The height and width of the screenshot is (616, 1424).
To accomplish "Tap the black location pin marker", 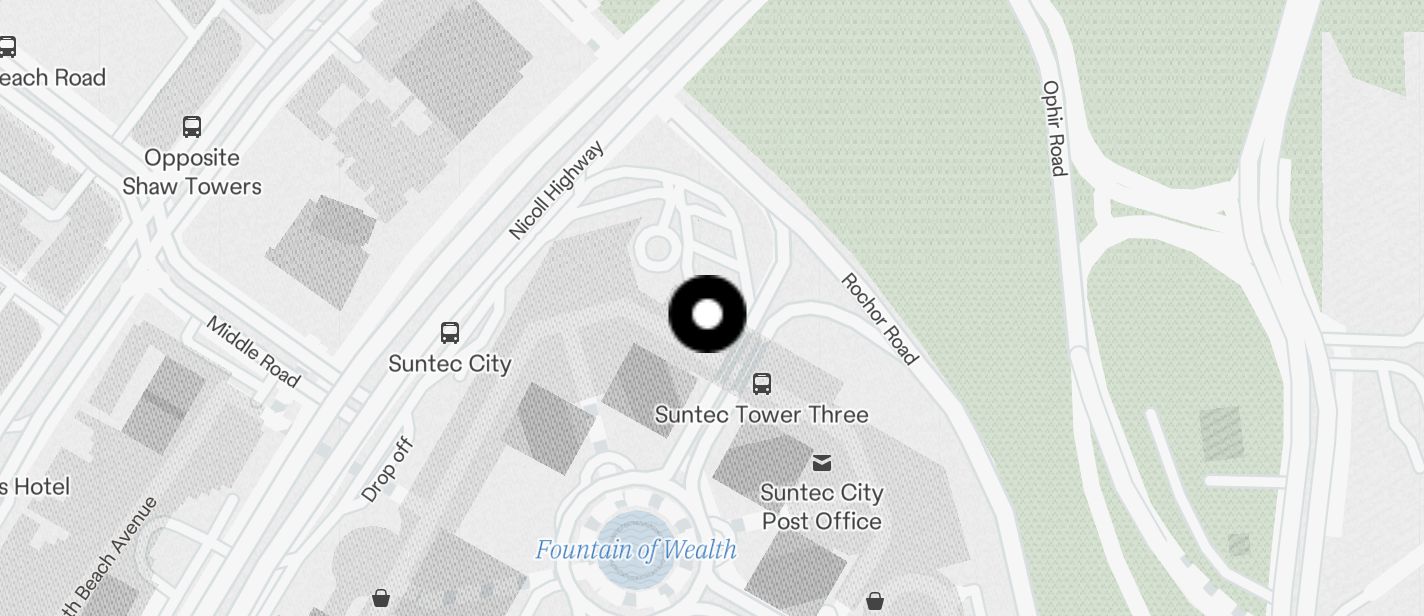I will [x=707, y=314].
